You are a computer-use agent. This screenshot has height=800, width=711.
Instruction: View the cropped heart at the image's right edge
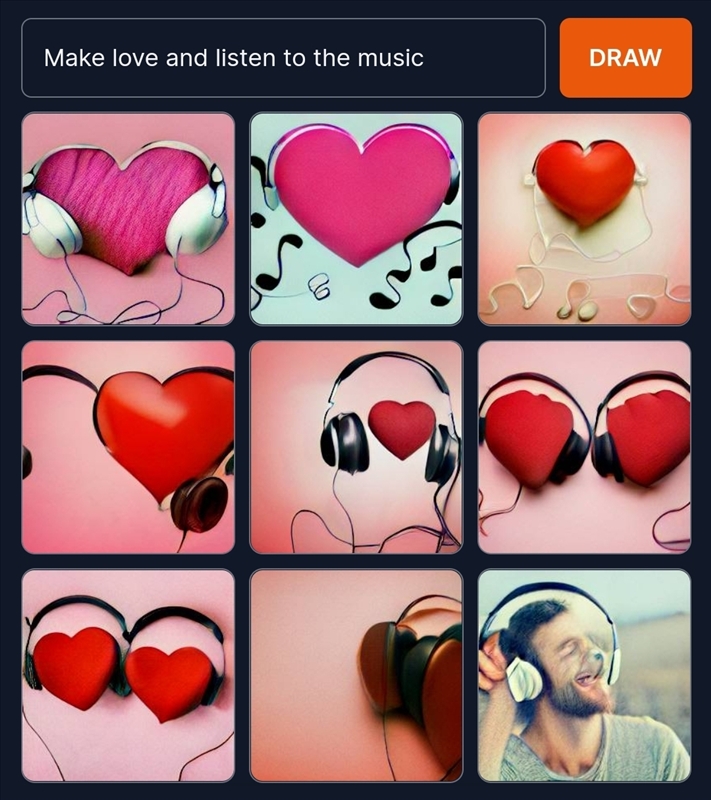tap(356, 675)
